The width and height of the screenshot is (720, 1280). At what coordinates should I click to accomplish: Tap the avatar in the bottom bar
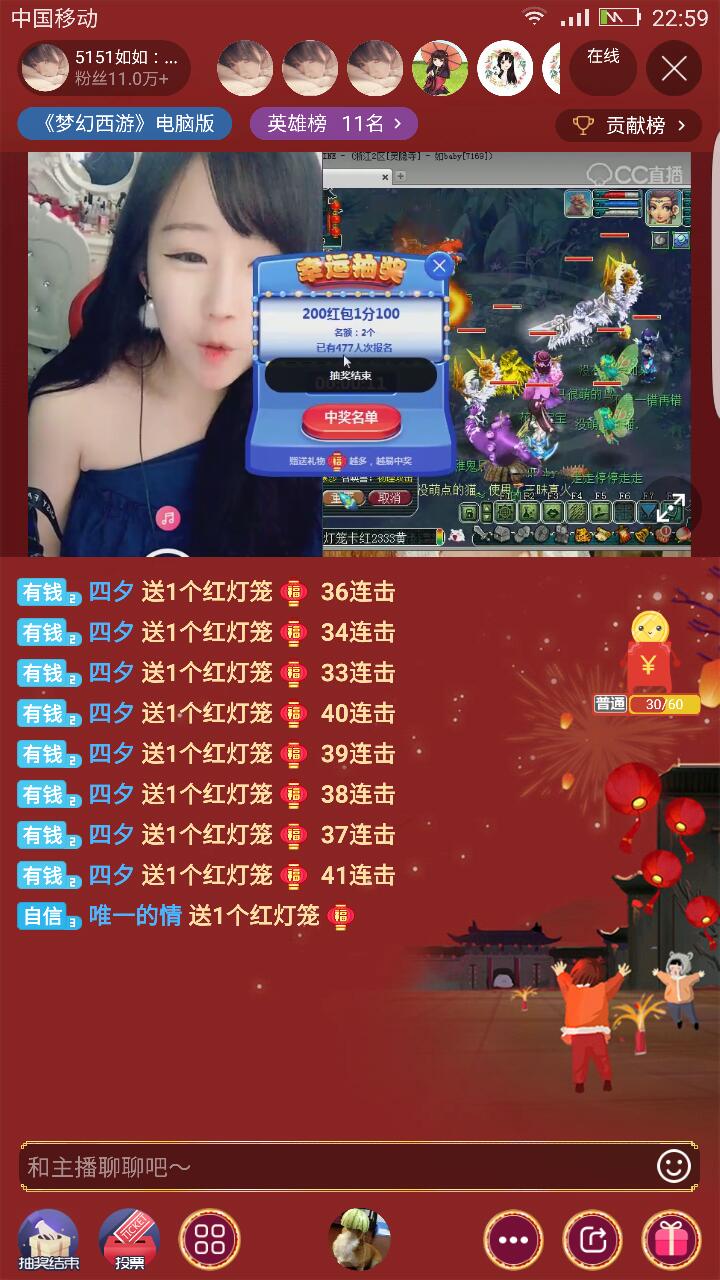tap(360, 1238)
